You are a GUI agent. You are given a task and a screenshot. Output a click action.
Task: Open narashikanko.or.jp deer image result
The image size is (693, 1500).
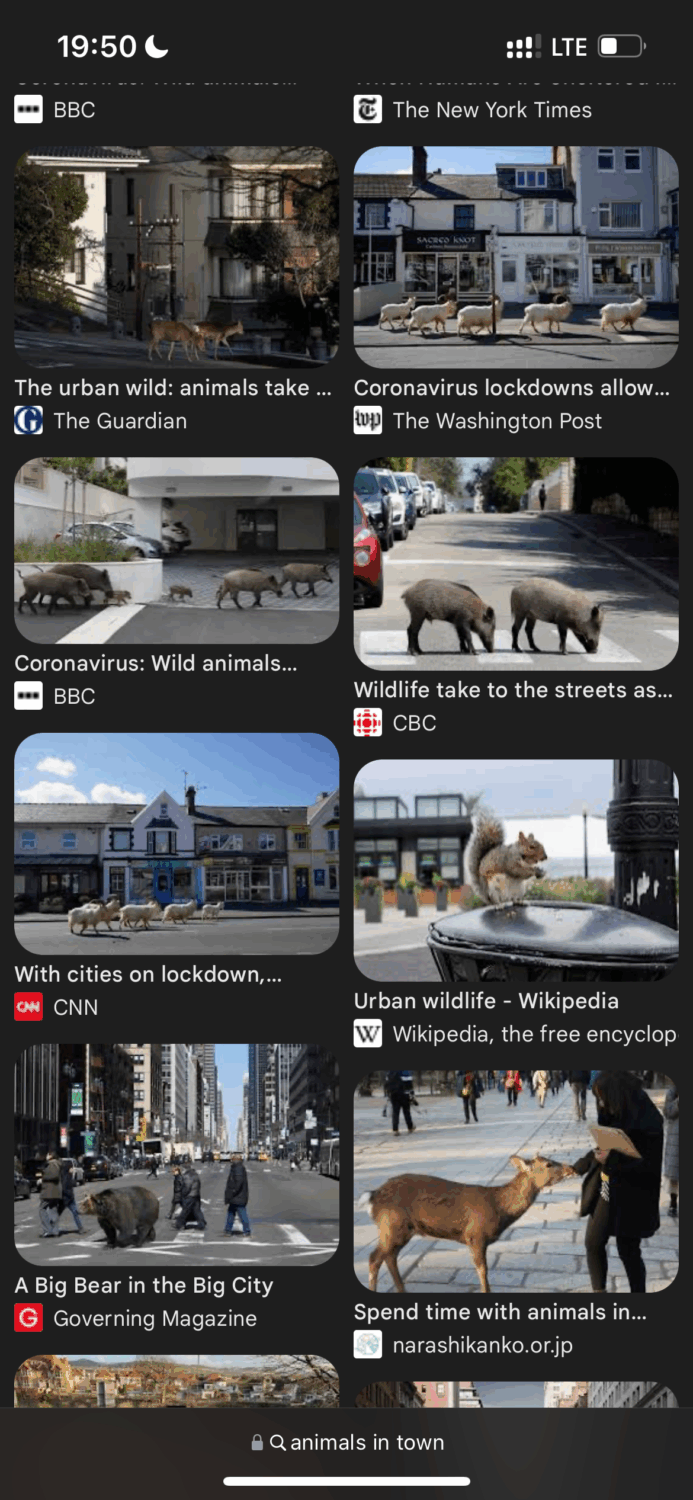click(x=516, y=1181)
